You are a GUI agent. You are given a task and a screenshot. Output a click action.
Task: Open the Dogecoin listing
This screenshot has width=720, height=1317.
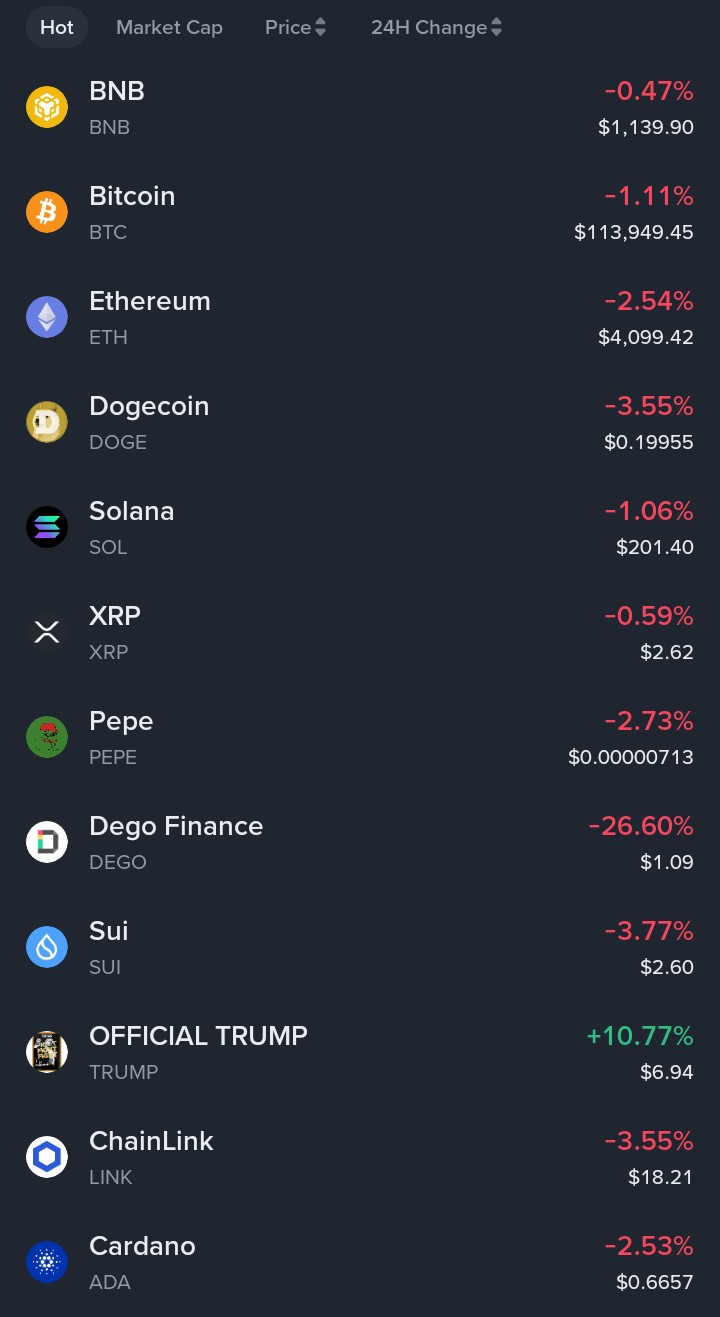(x=360, y=422)
